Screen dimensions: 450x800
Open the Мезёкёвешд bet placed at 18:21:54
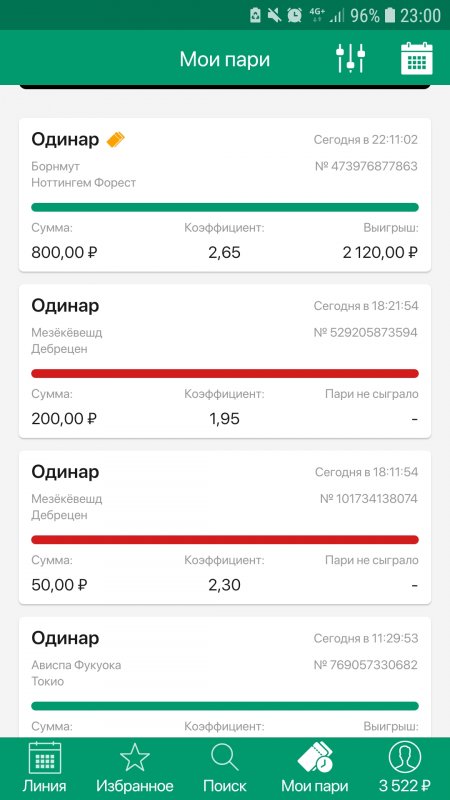225,361
